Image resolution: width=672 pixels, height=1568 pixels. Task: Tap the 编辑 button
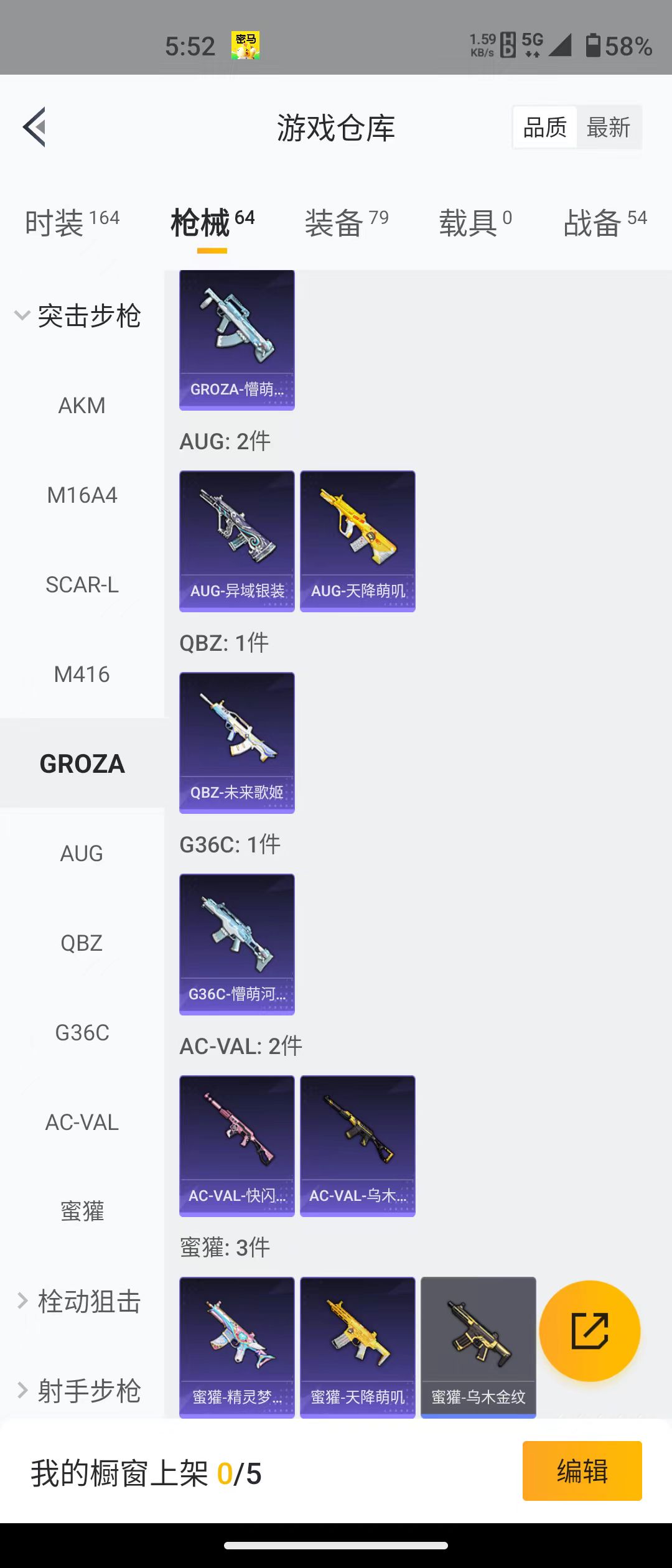pos(582,1471)
